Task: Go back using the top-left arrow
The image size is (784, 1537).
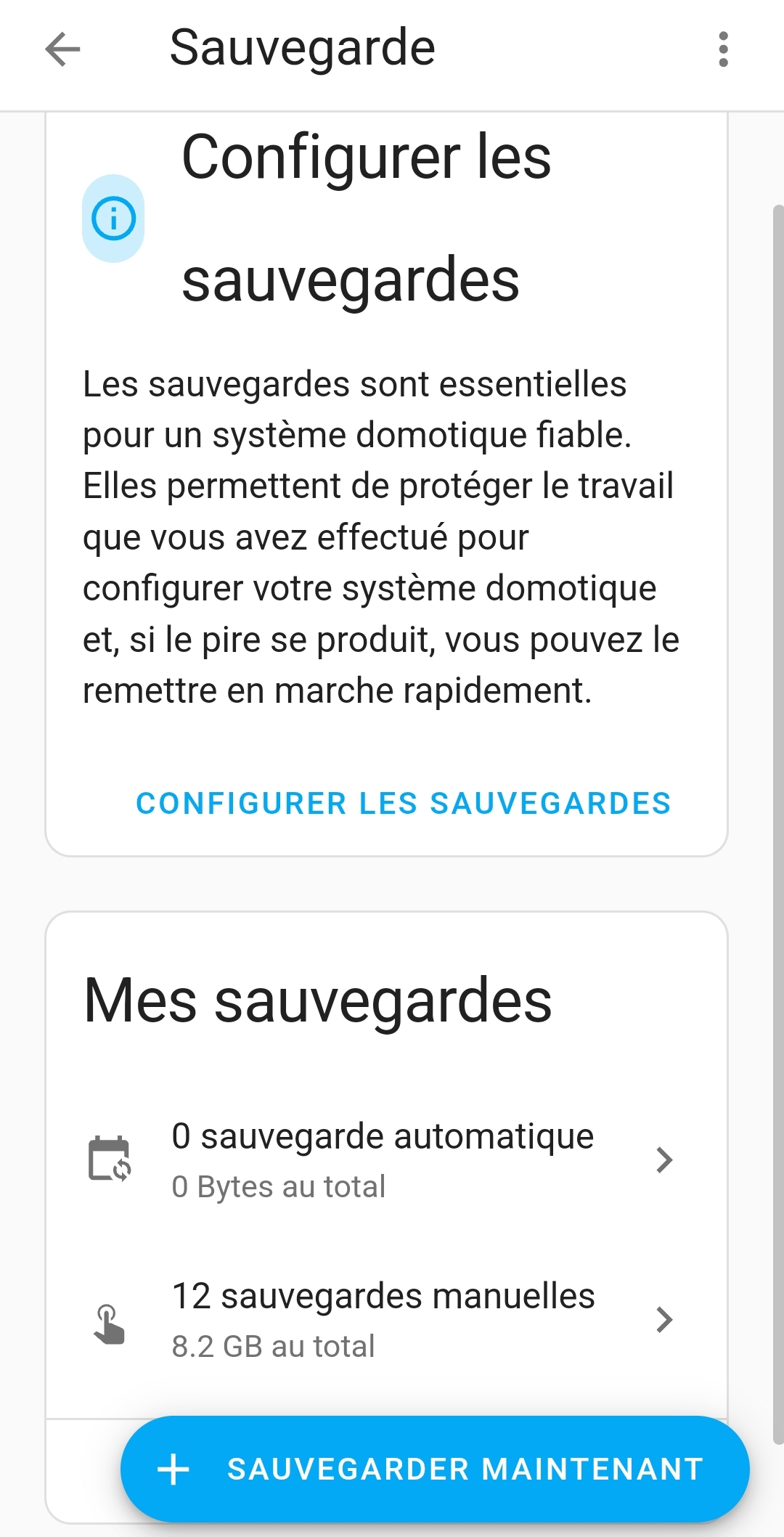Action: [x=62, y=49]
